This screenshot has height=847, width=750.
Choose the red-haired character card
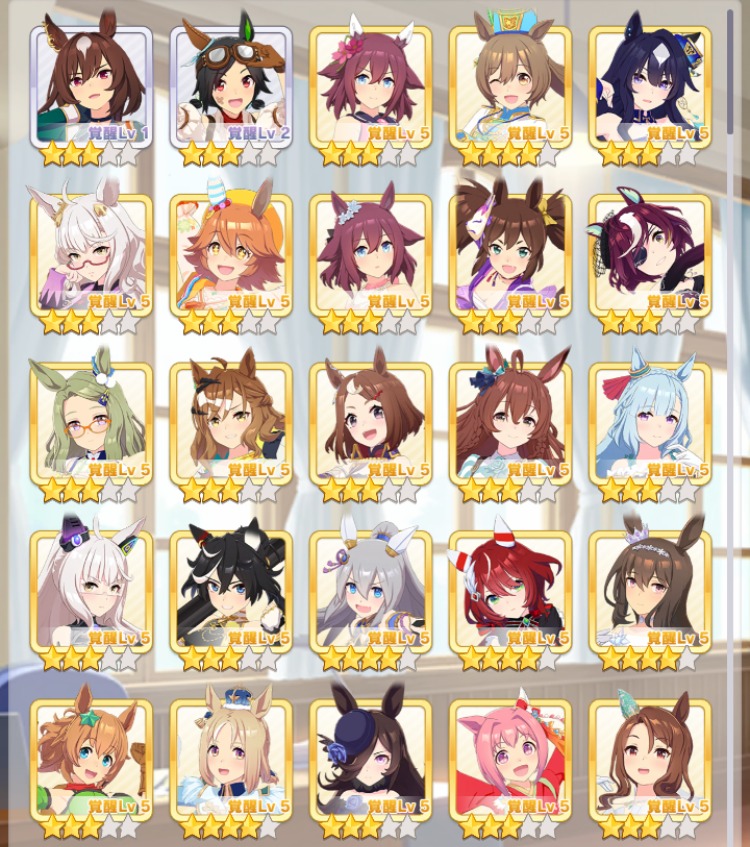pos(511,594)
